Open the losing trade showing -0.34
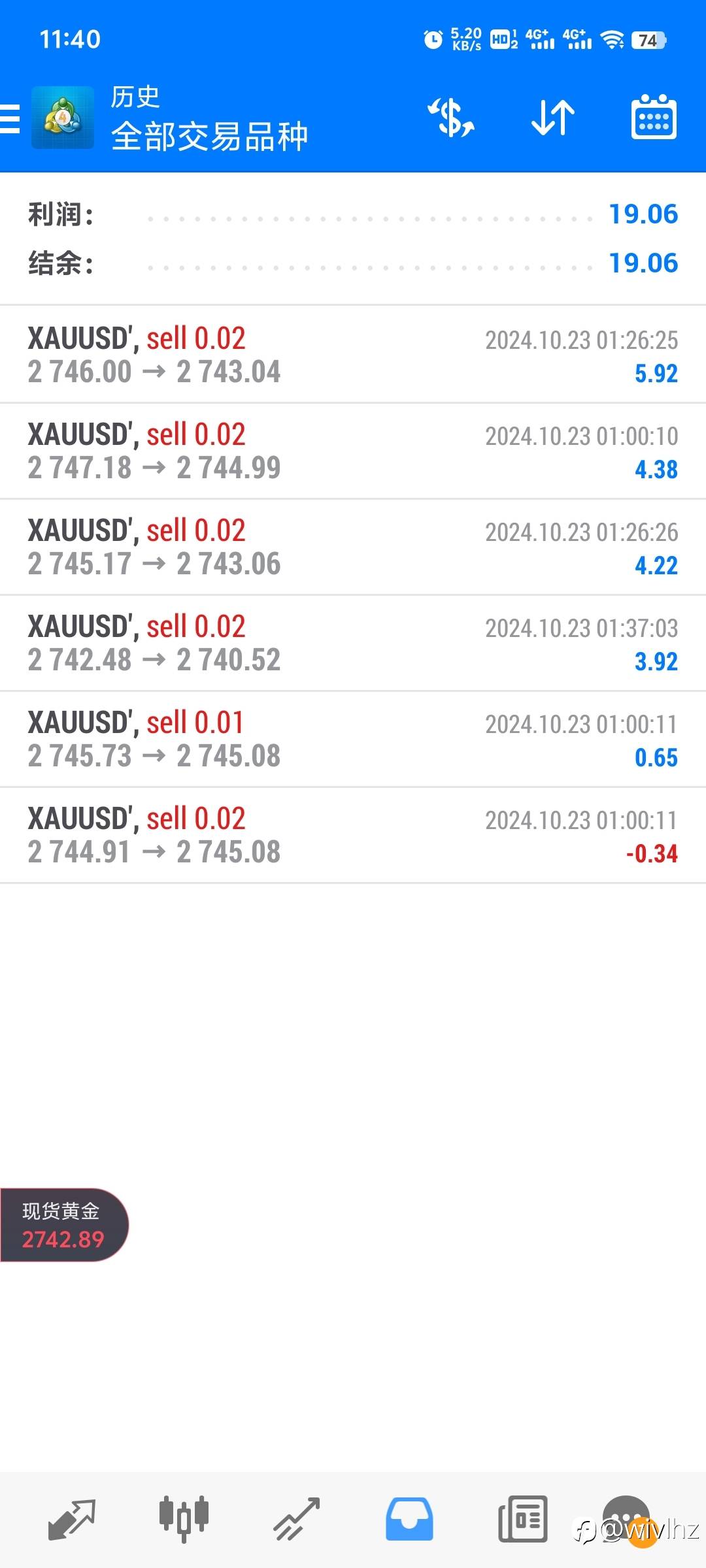706x1568 pixels. [353, 835]
